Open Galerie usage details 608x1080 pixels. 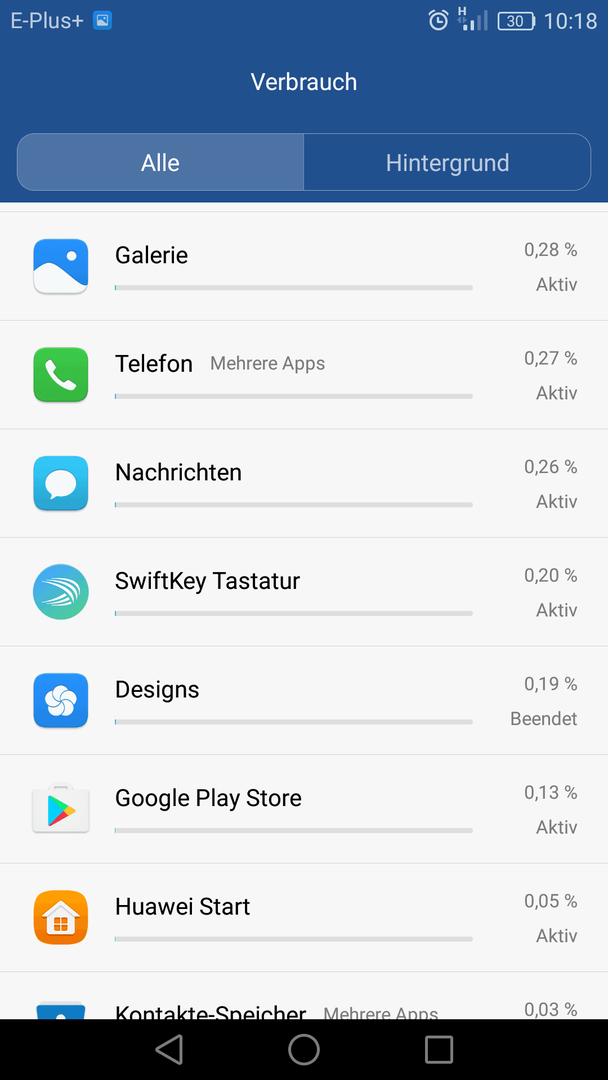tap(304, 267)
